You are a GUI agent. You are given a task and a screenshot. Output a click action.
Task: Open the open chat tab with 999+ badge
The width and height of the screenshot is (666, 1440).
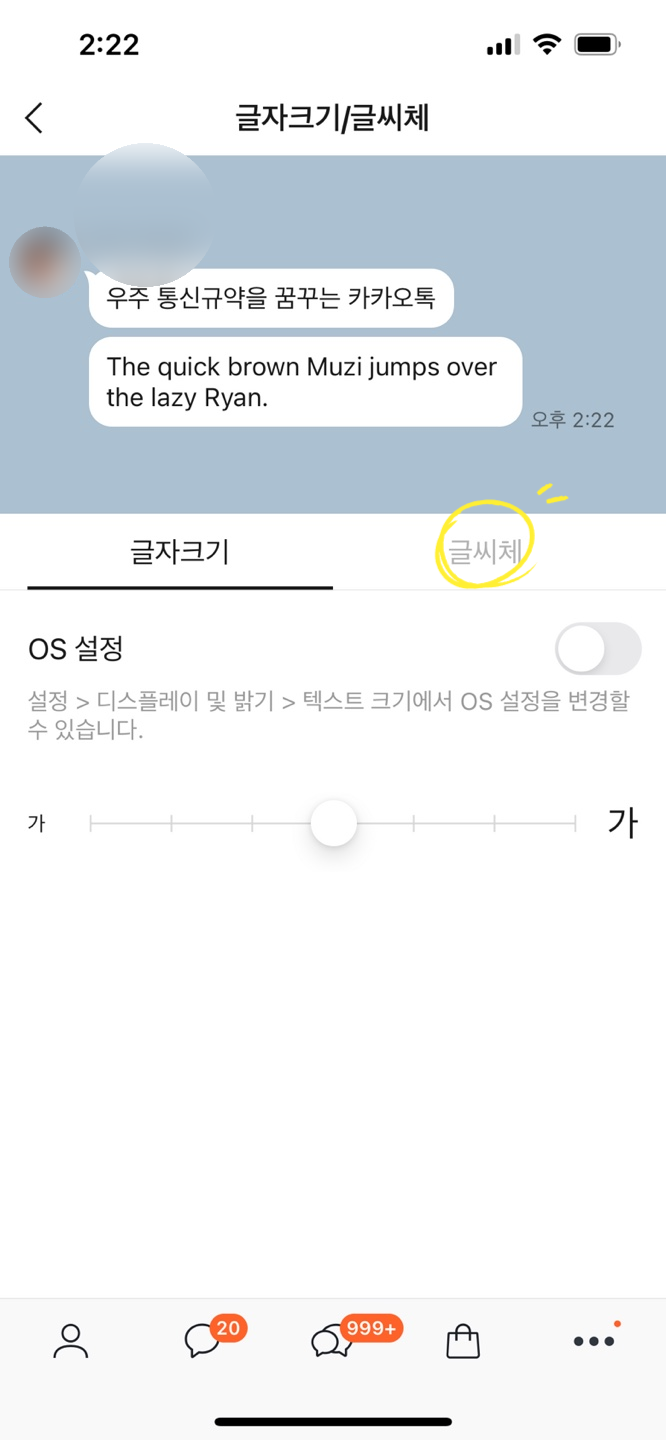coord(332,1341)
